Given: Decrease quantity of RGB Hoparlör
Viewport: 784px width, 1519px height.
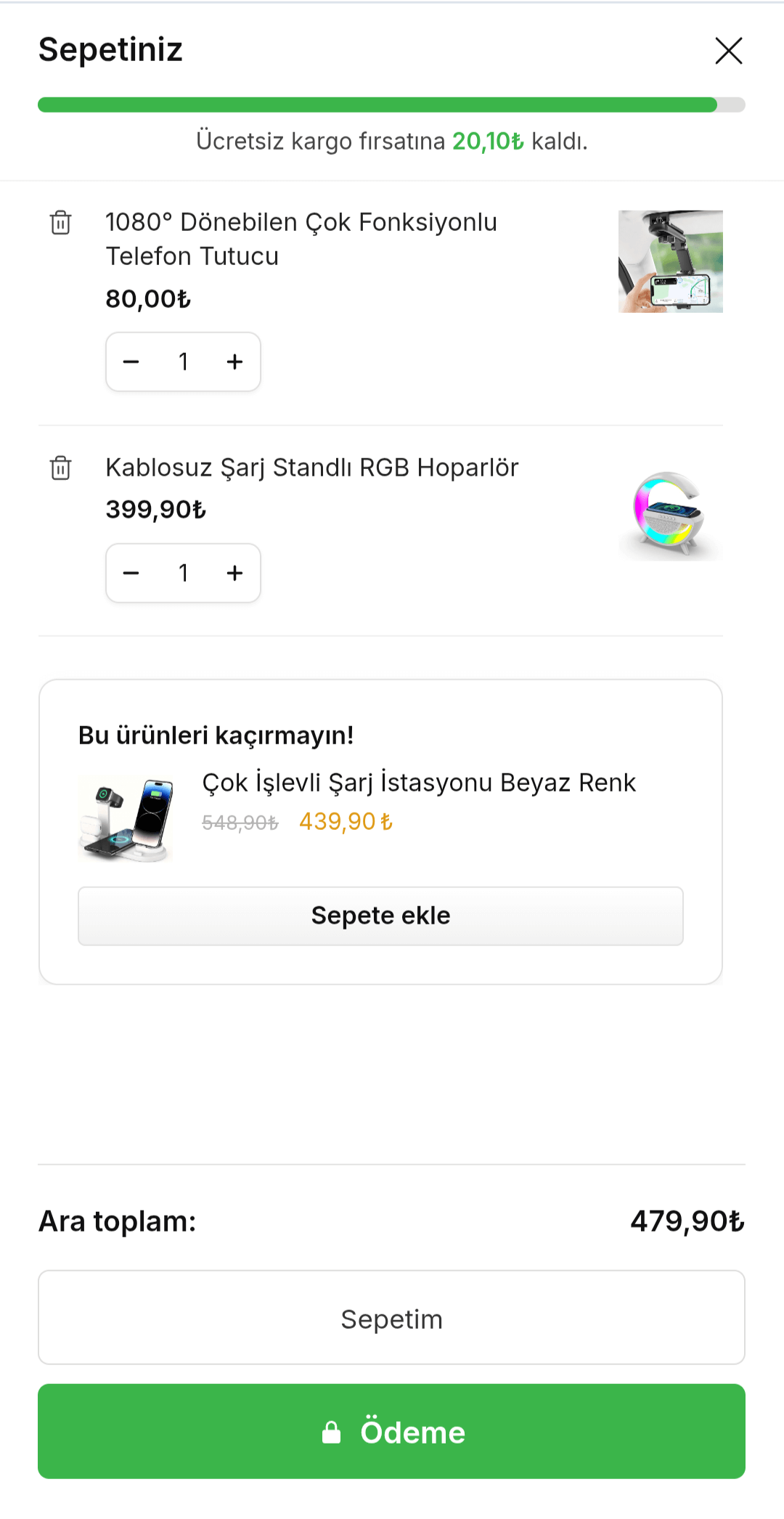Looking at the screenshot, I should pos(131,573).
